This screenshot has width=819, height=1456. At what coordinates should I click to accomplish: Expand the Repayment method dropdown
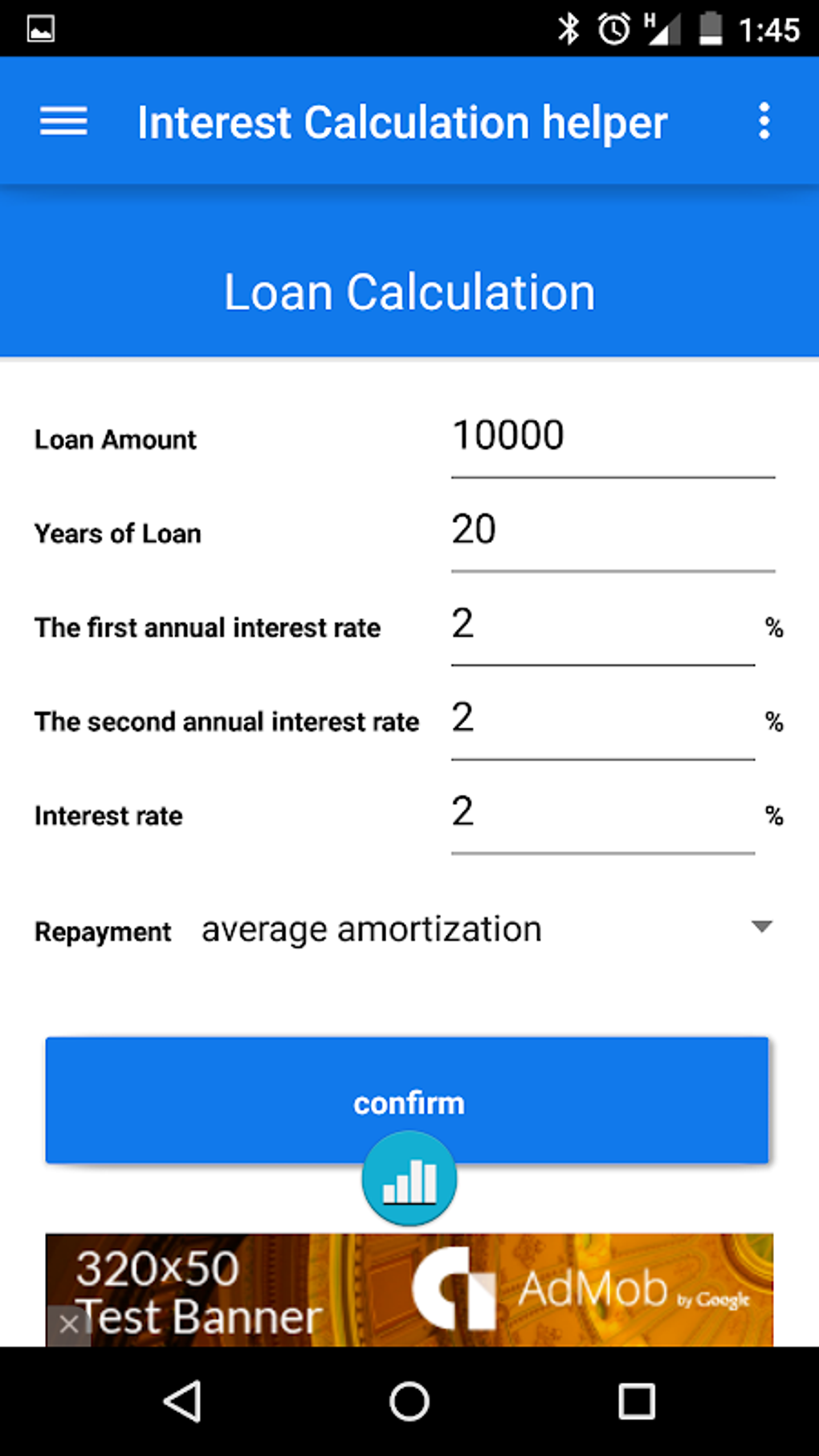pyautogui.click(x=486, y=929)
